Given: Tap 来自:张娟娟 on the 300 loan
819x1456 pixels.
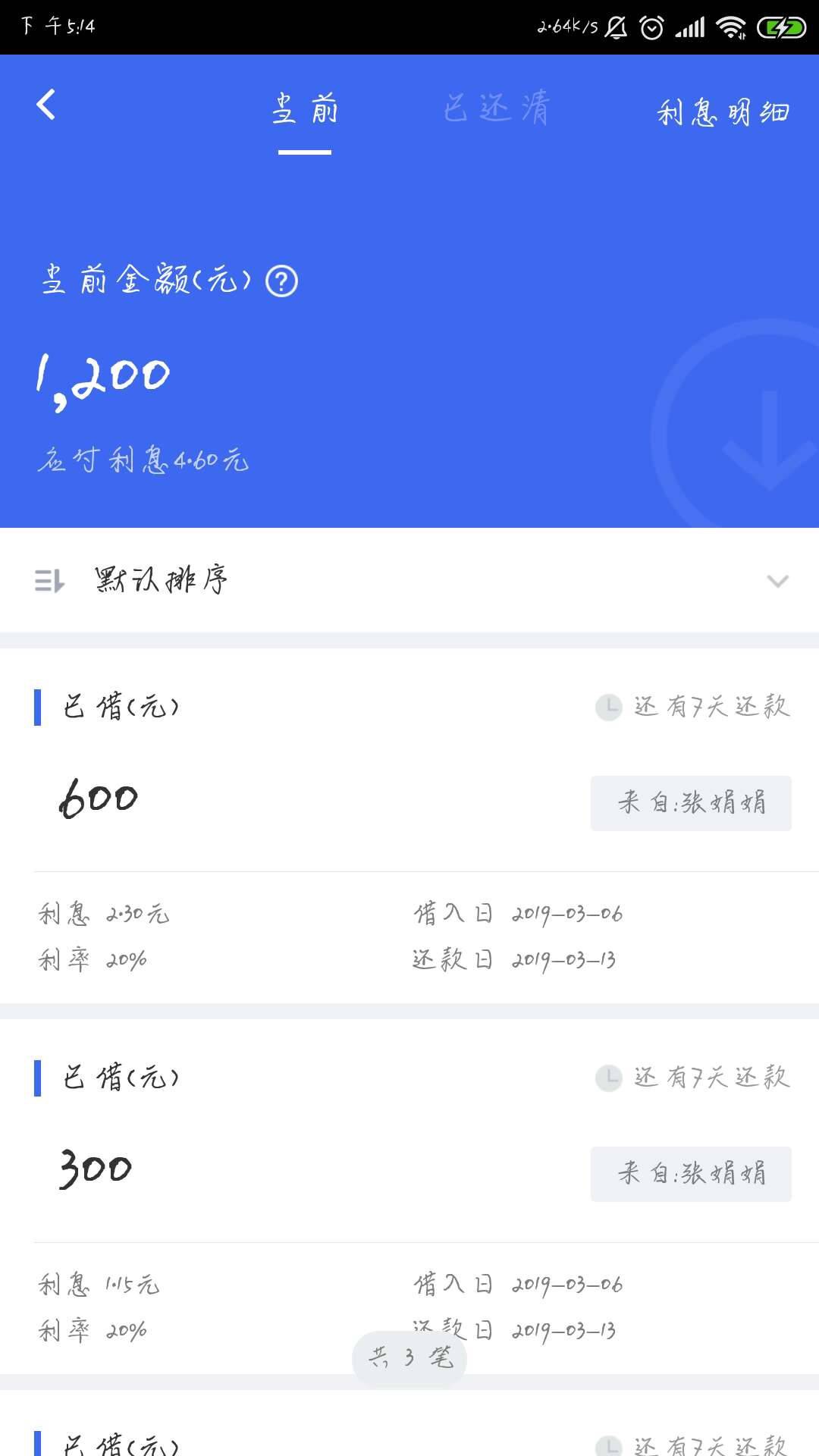Looking at the screenshot, I should pos(691,1174).
